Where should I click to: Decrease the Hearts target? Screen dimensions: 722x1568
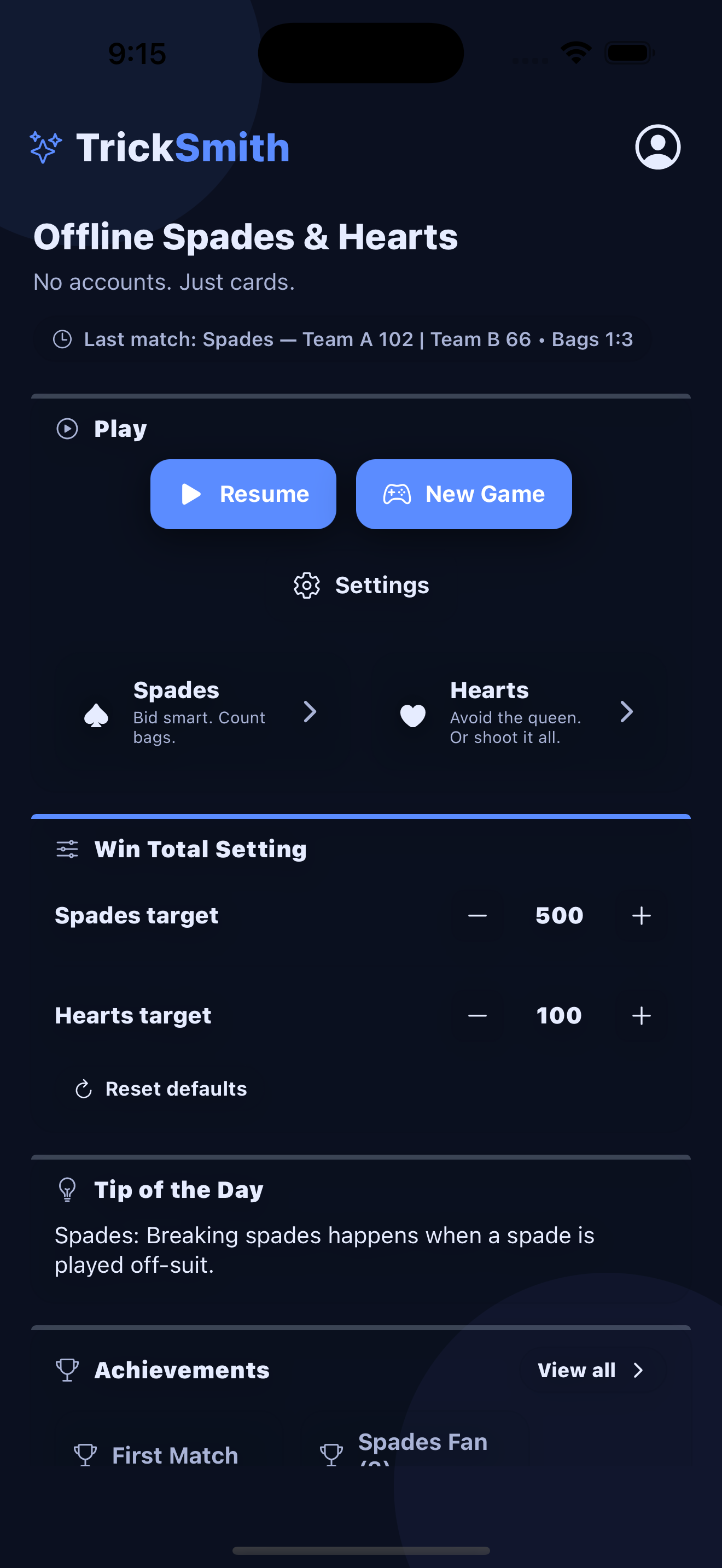[478, 1015]
